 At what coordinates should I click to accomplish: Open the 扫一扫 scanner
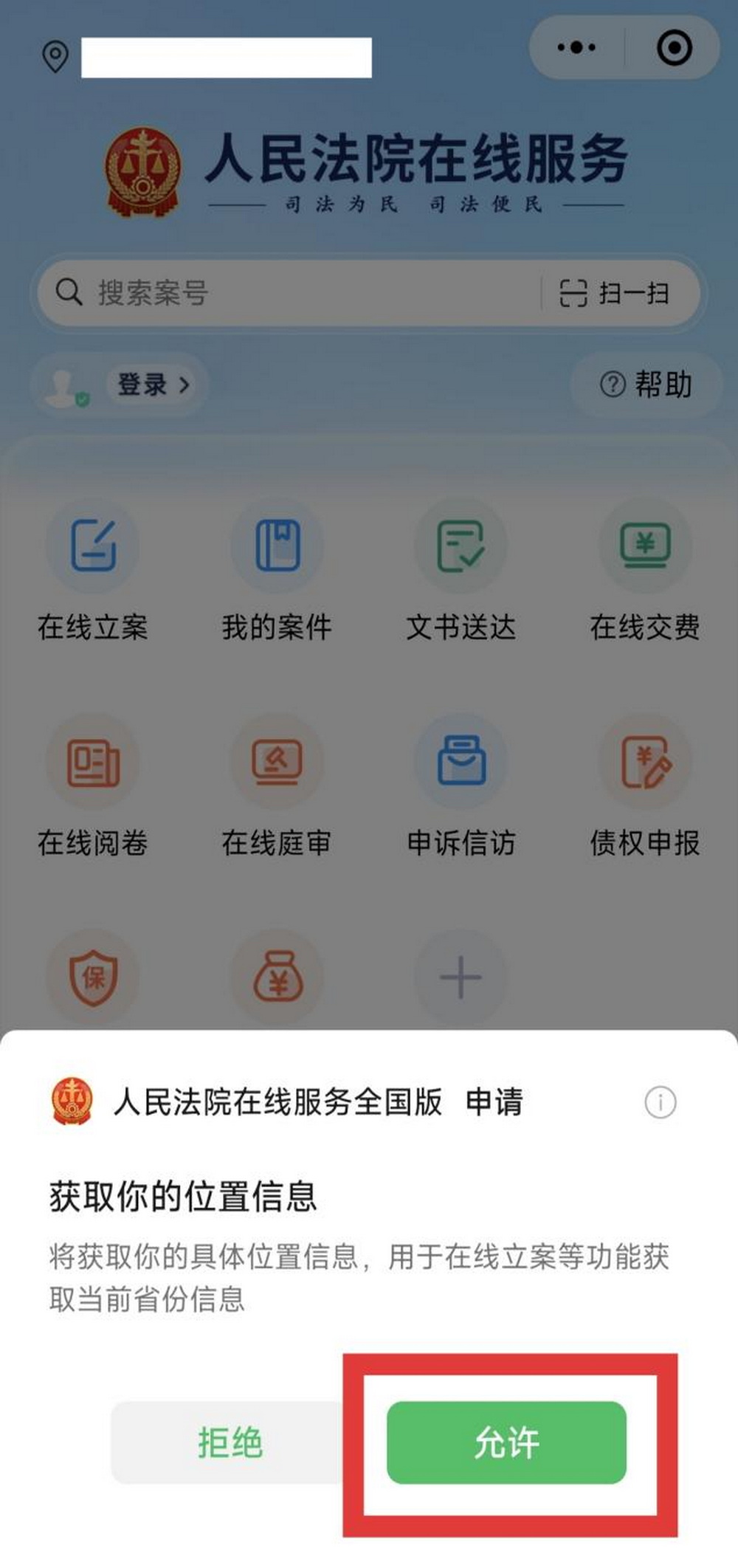(615, 292)
